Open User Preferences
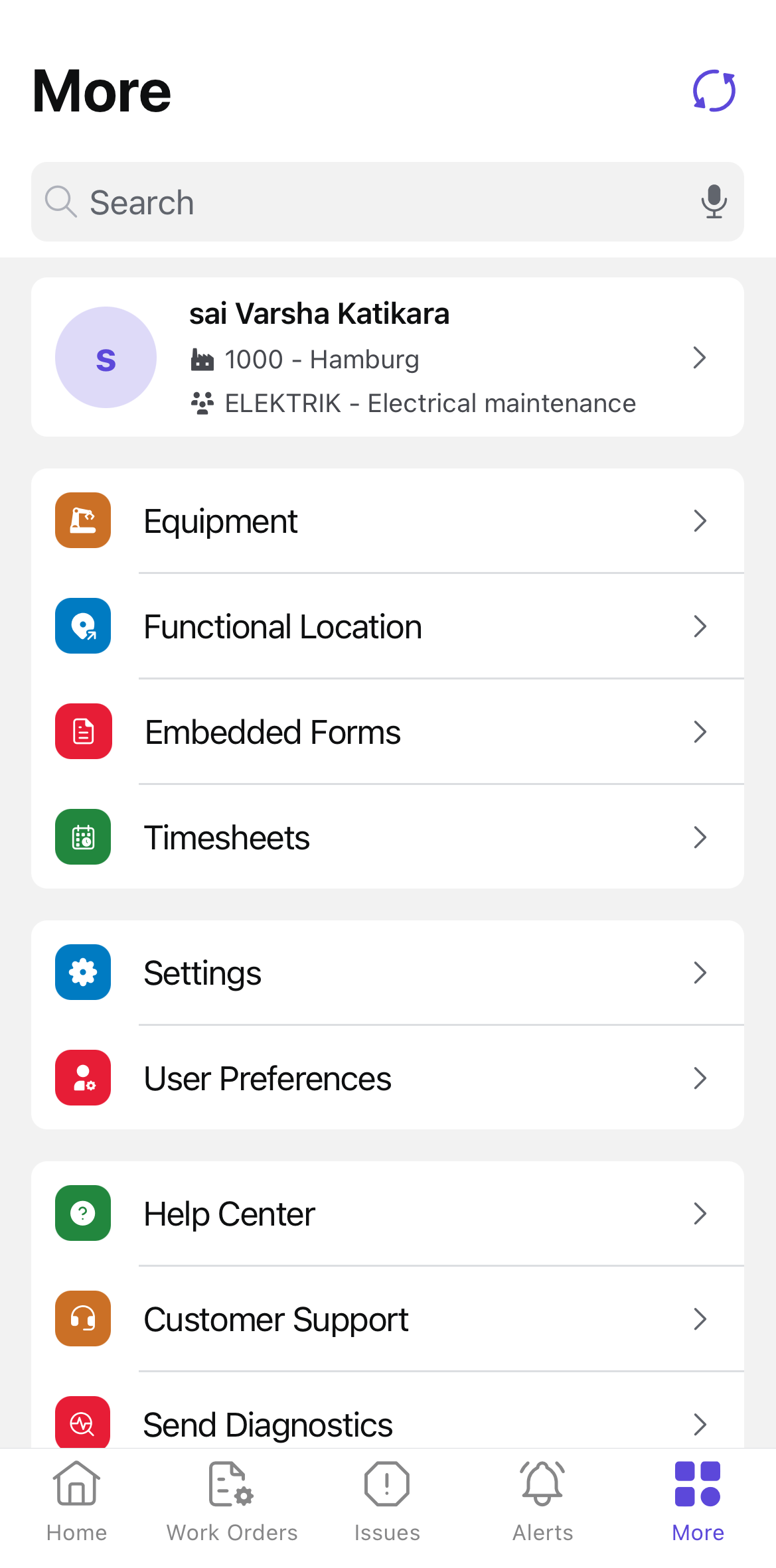The width and height of the screenshot is (776, 1568). (x=388, y=1078)
